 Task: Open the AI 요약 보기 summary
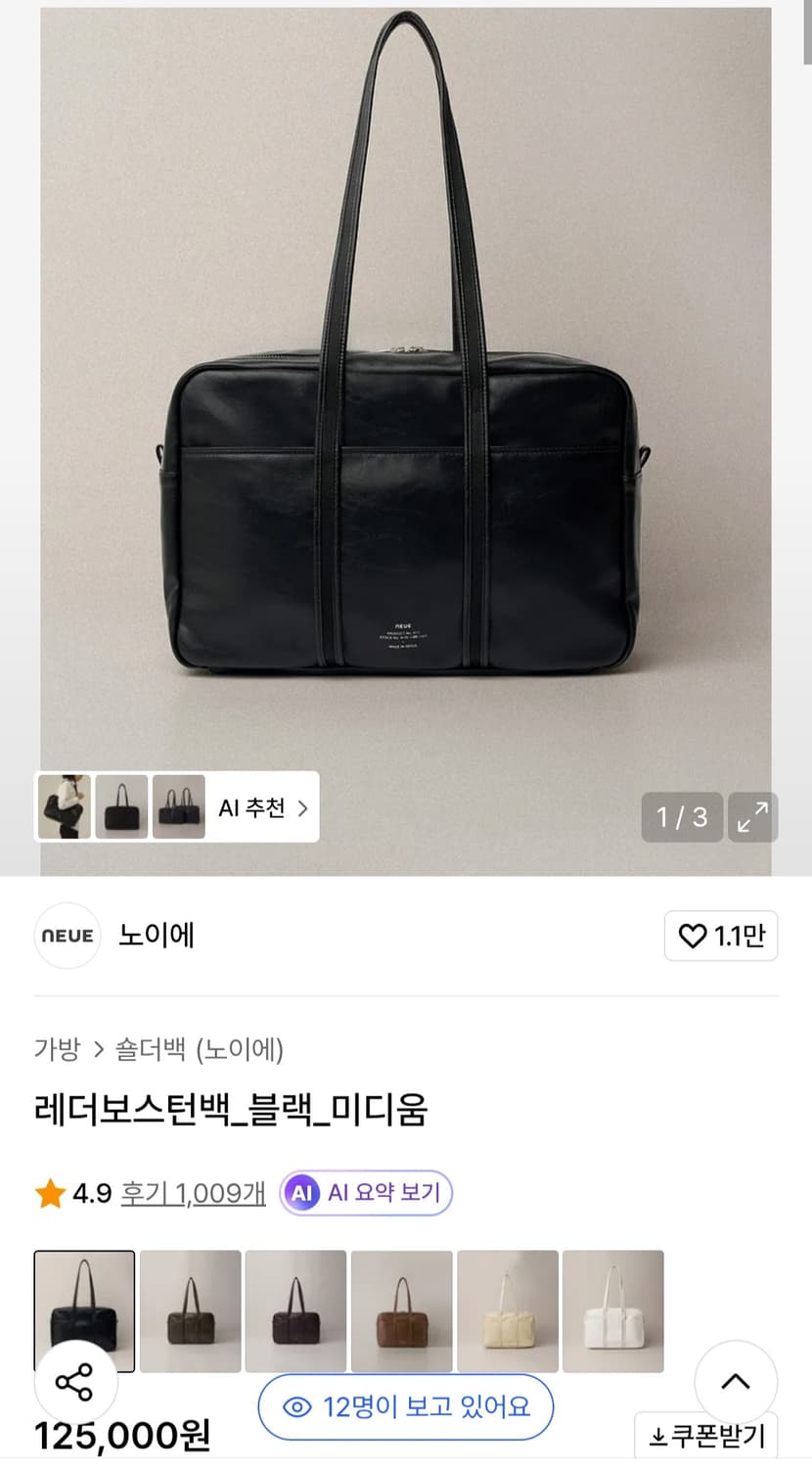(365, 1192)
